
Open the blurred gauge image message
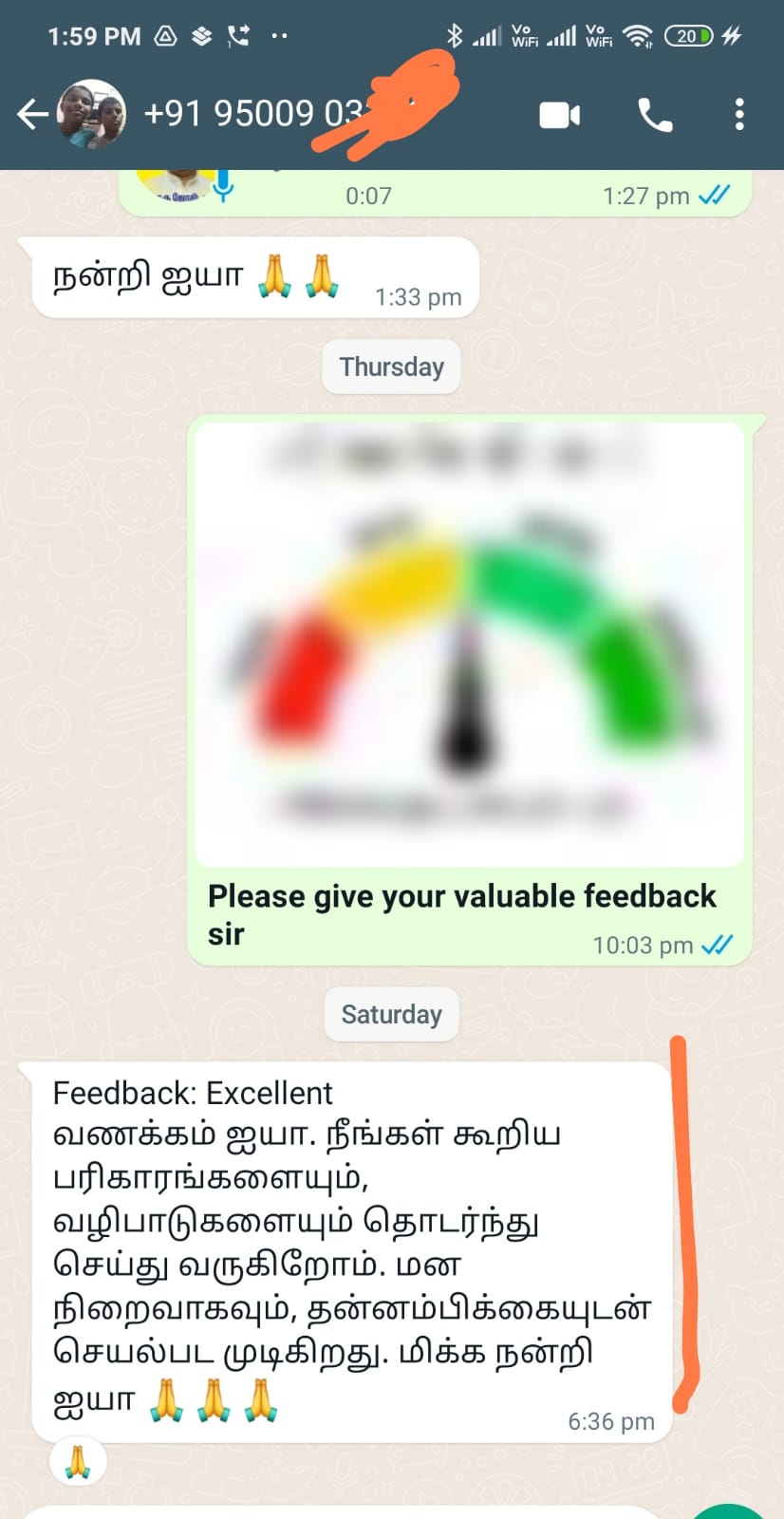[469, 644]
